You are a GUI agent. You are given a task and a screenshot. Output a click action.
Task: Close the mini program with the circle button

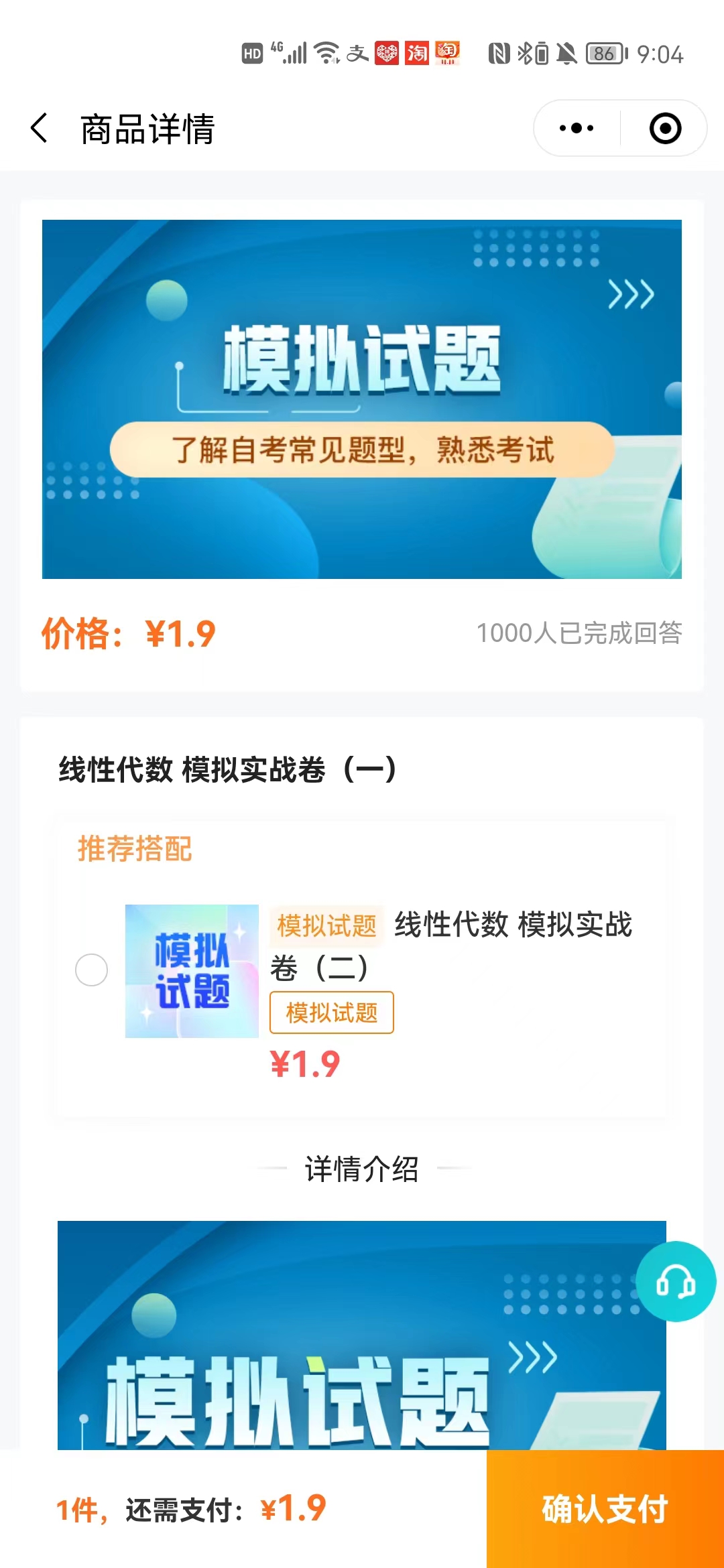pyautogui.click(x=665, y=128)
